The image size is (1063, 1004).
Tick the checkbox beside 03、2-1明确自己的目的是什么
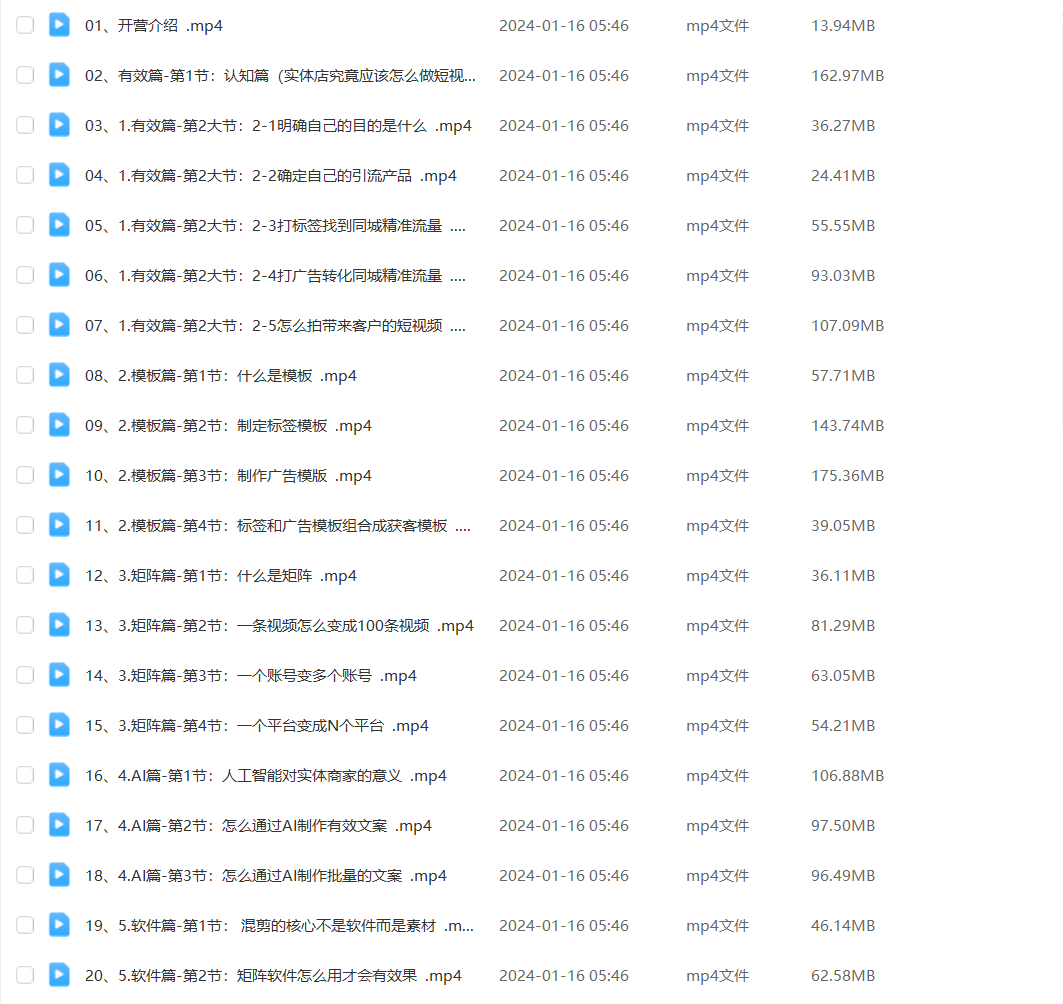pos(25,125)
